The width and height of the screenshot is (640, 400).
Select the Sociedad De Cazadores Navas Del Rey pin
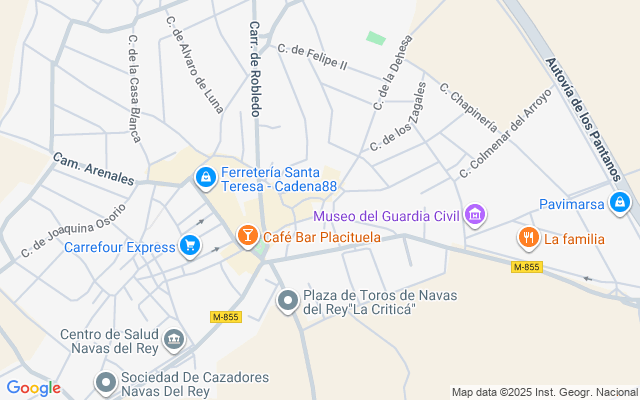[x=106, y=383]
